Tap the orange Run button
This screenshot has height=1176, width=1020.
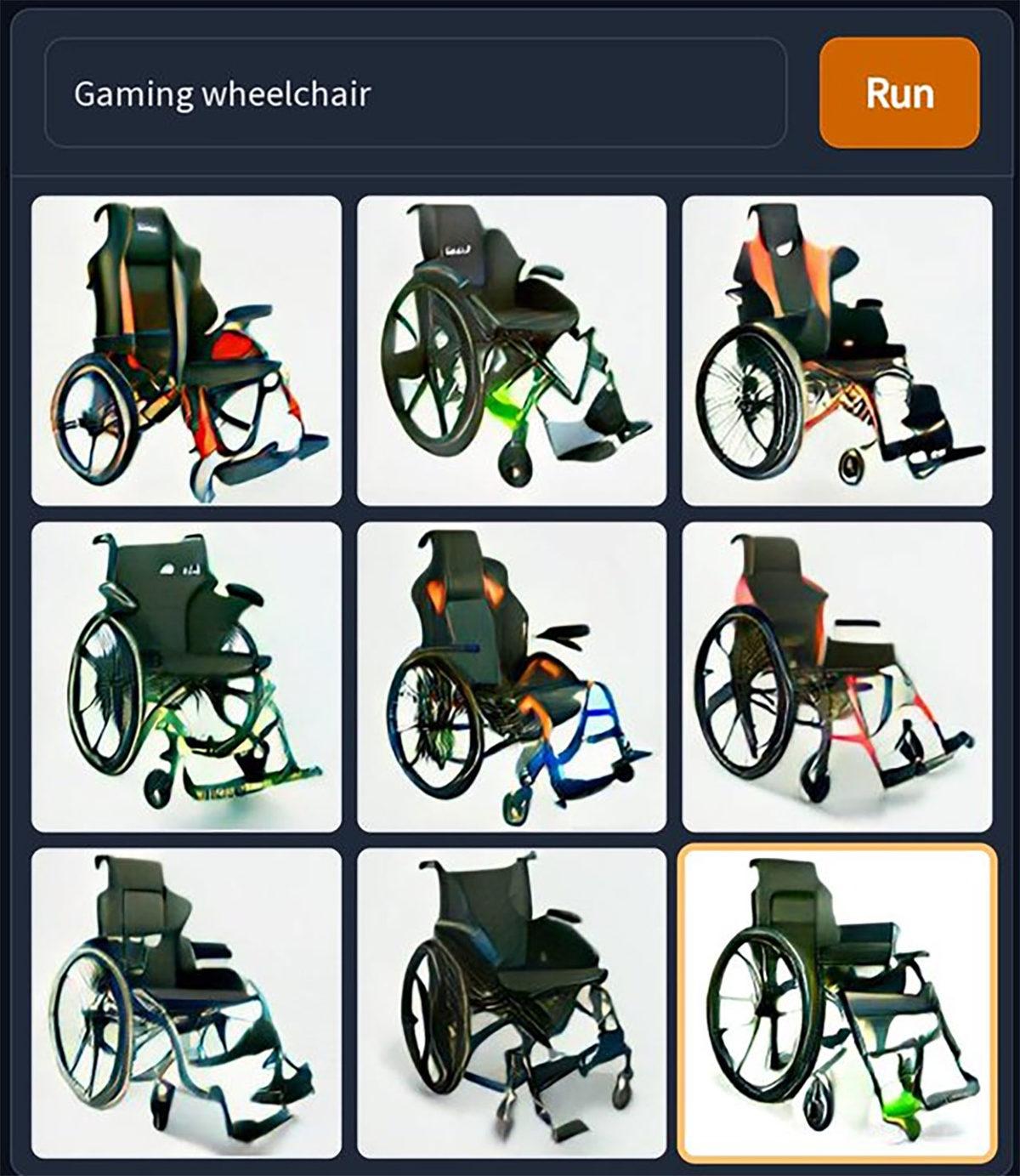coord(899,93)
